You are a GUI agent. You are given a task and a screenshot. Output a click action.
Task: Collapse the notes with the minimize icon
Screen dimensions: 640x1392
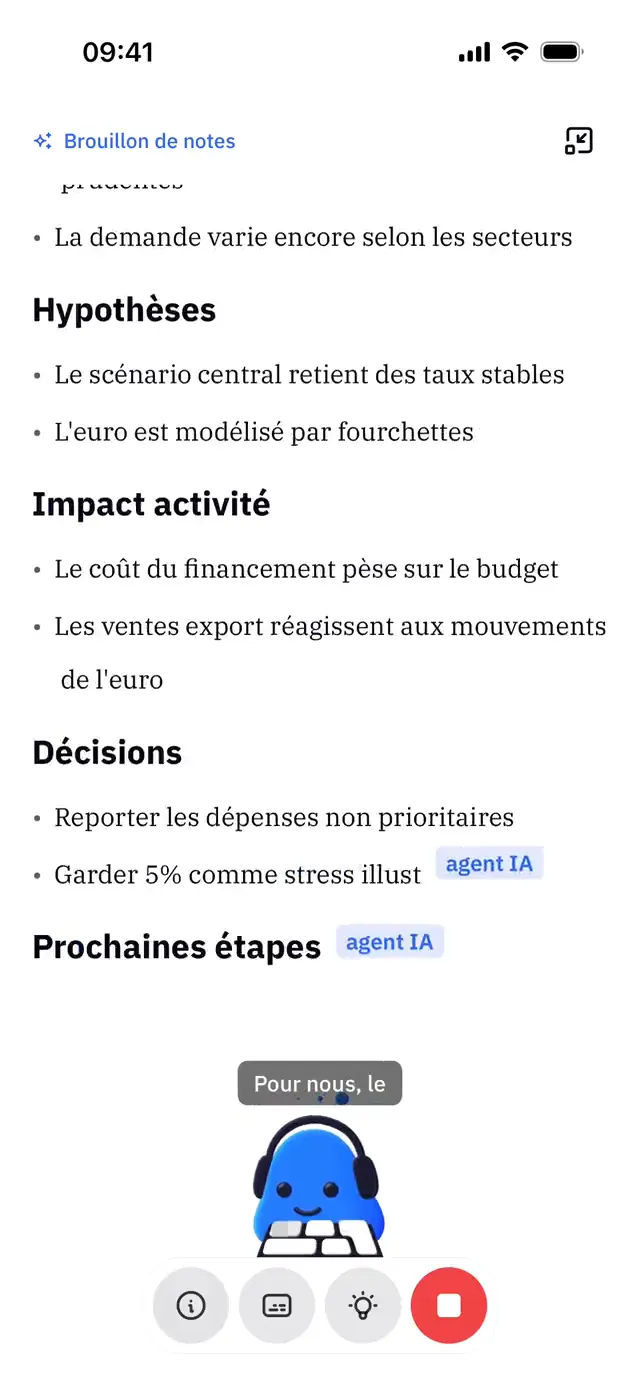[579, 141]
